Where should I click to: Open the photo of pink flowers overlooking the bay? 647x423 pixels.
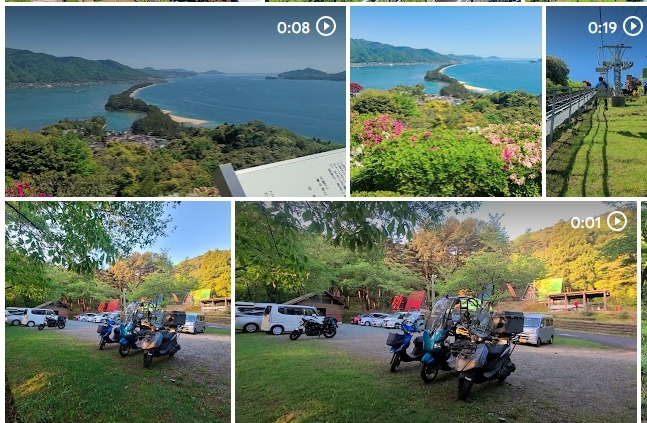pyautogui.click(x=446, y=101)
